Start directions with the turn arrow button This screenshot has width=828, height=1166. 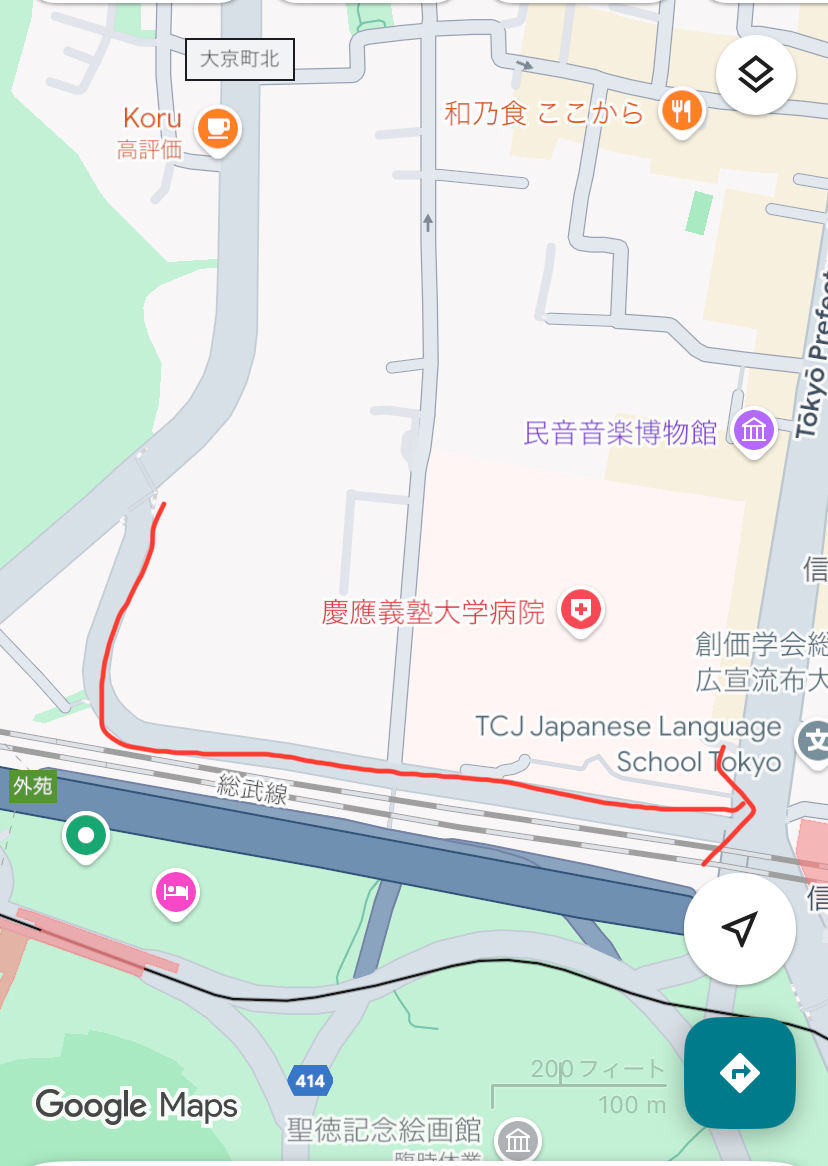[739, 1073]
